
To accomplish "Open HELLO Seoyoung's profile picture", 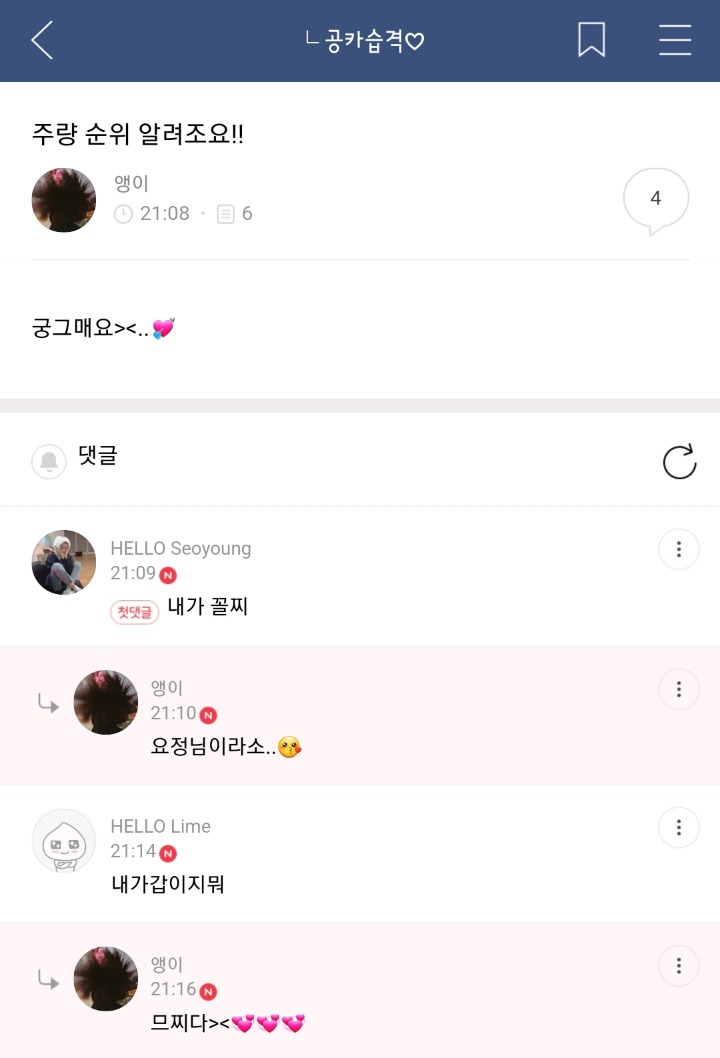I will pyautogui.click(x=64, y=562).
